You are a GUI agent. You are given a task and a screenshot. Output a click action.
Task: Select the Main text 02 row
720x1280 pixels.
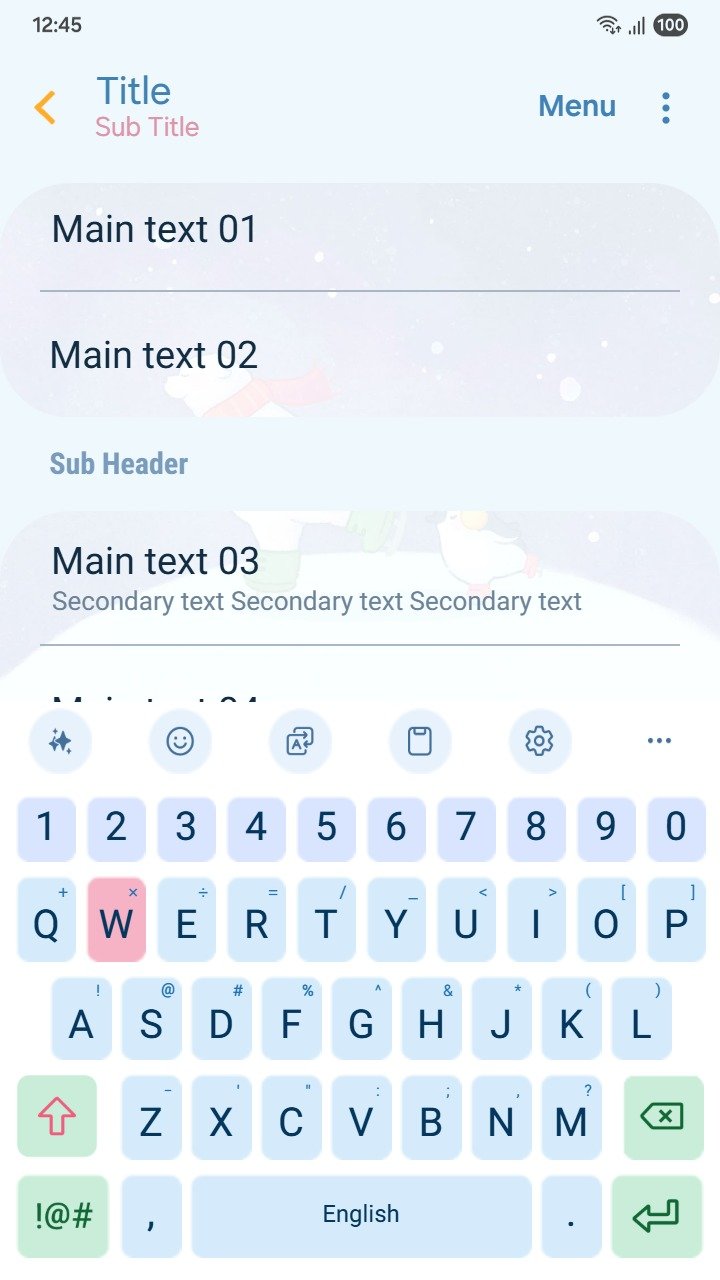[360, 355]
